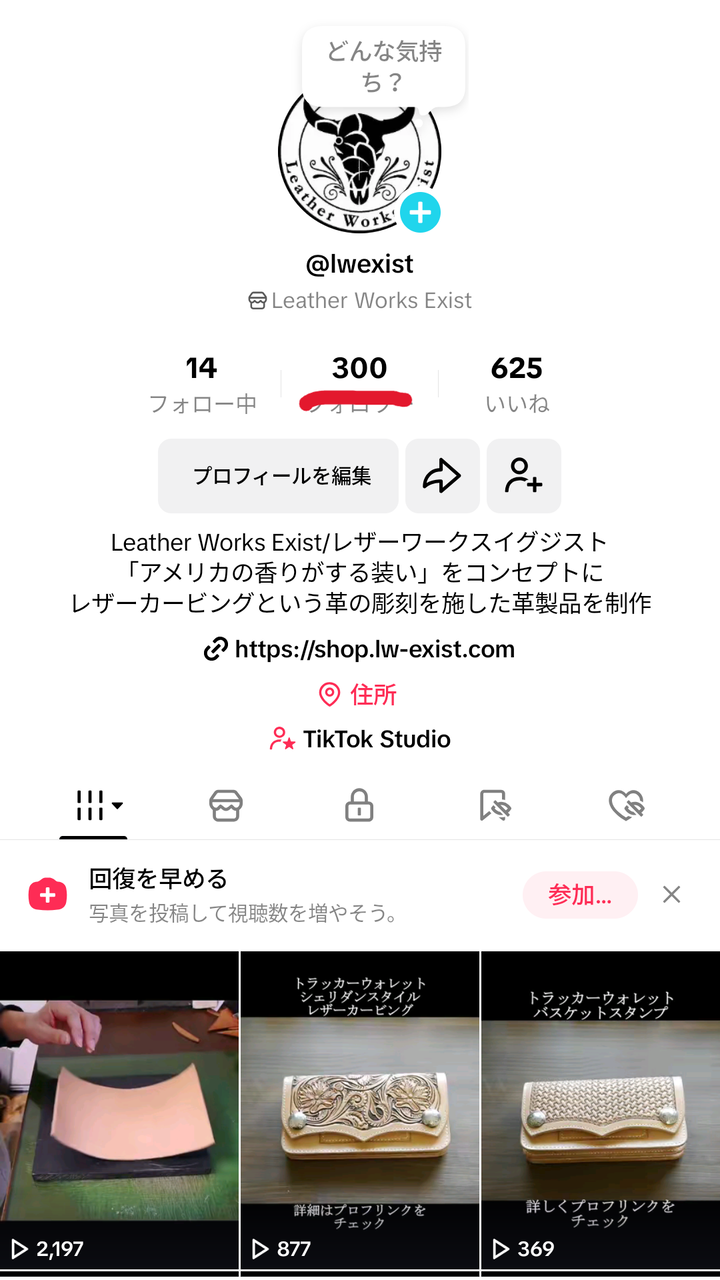This screenshot has width=720, height=1280.
Task: Tap the 参加 join button
Action: 580,895
